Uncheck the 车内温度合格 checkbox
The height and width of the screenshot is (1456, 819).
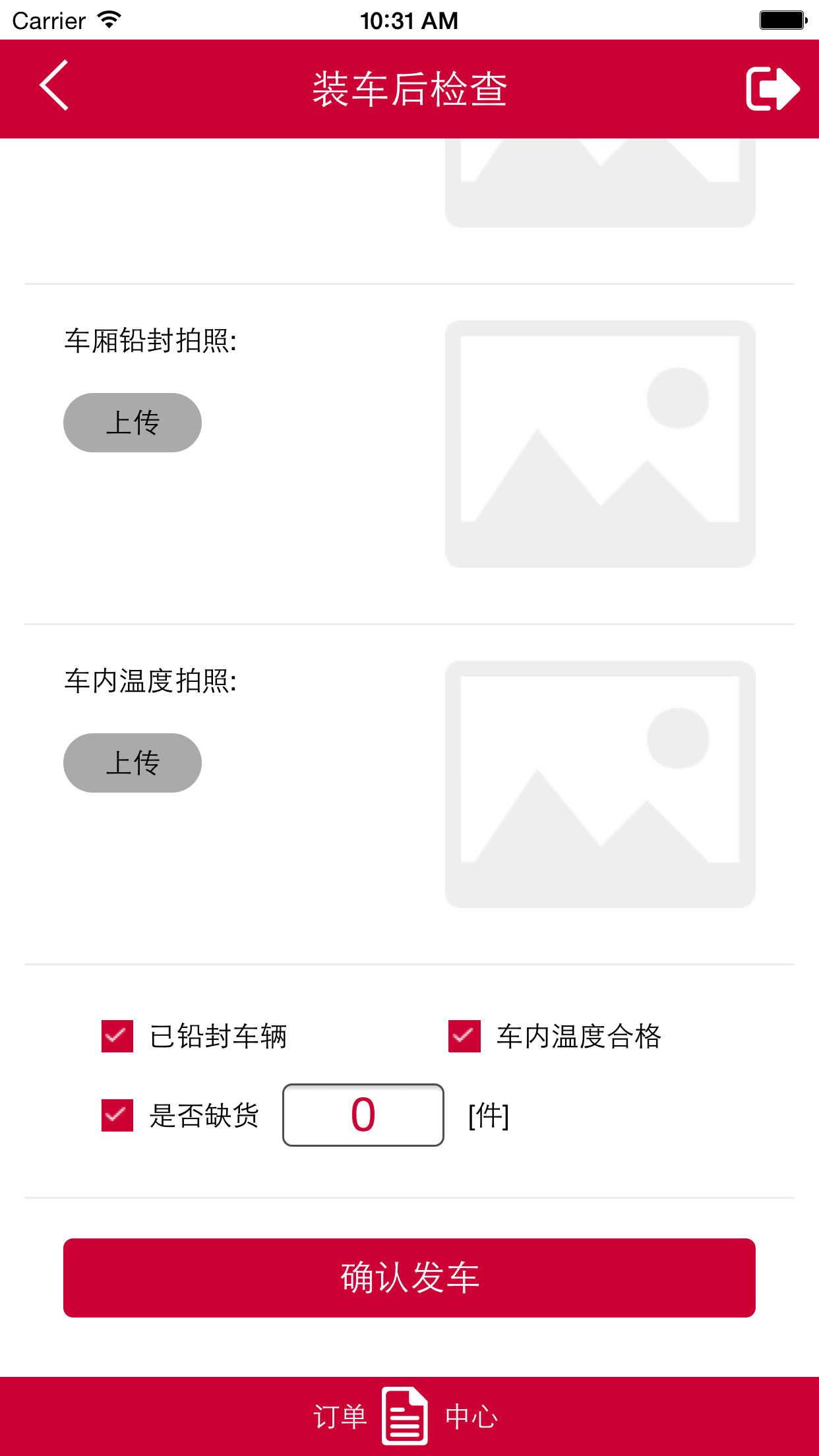[464, 1036]
